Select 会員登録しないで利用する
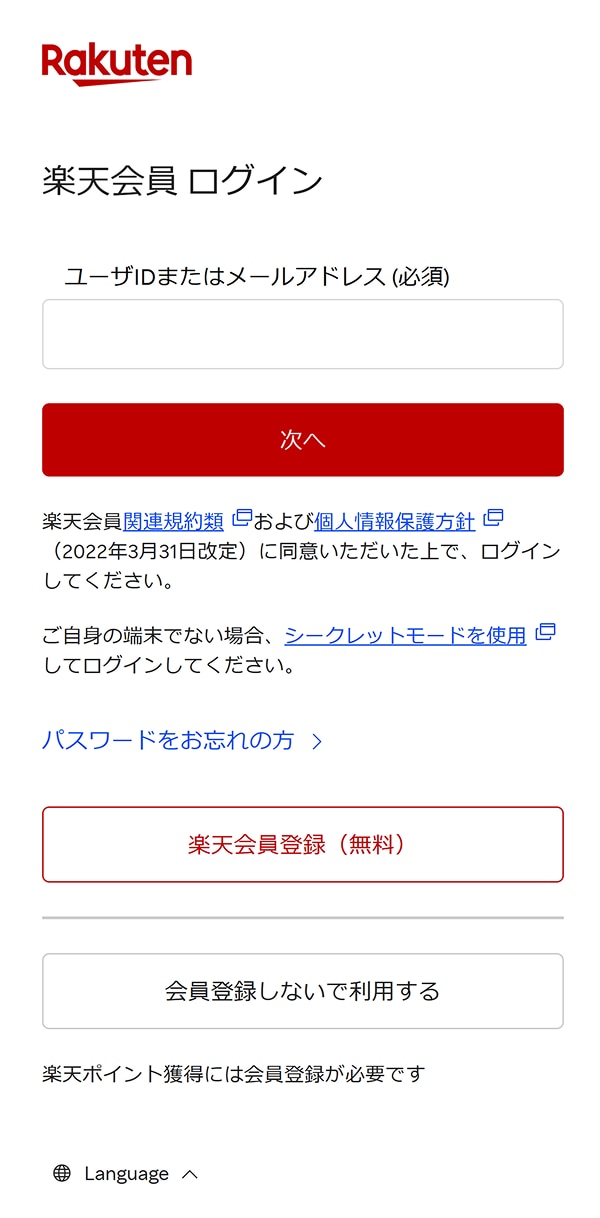The image size is (600, 1218). point(302,991)
